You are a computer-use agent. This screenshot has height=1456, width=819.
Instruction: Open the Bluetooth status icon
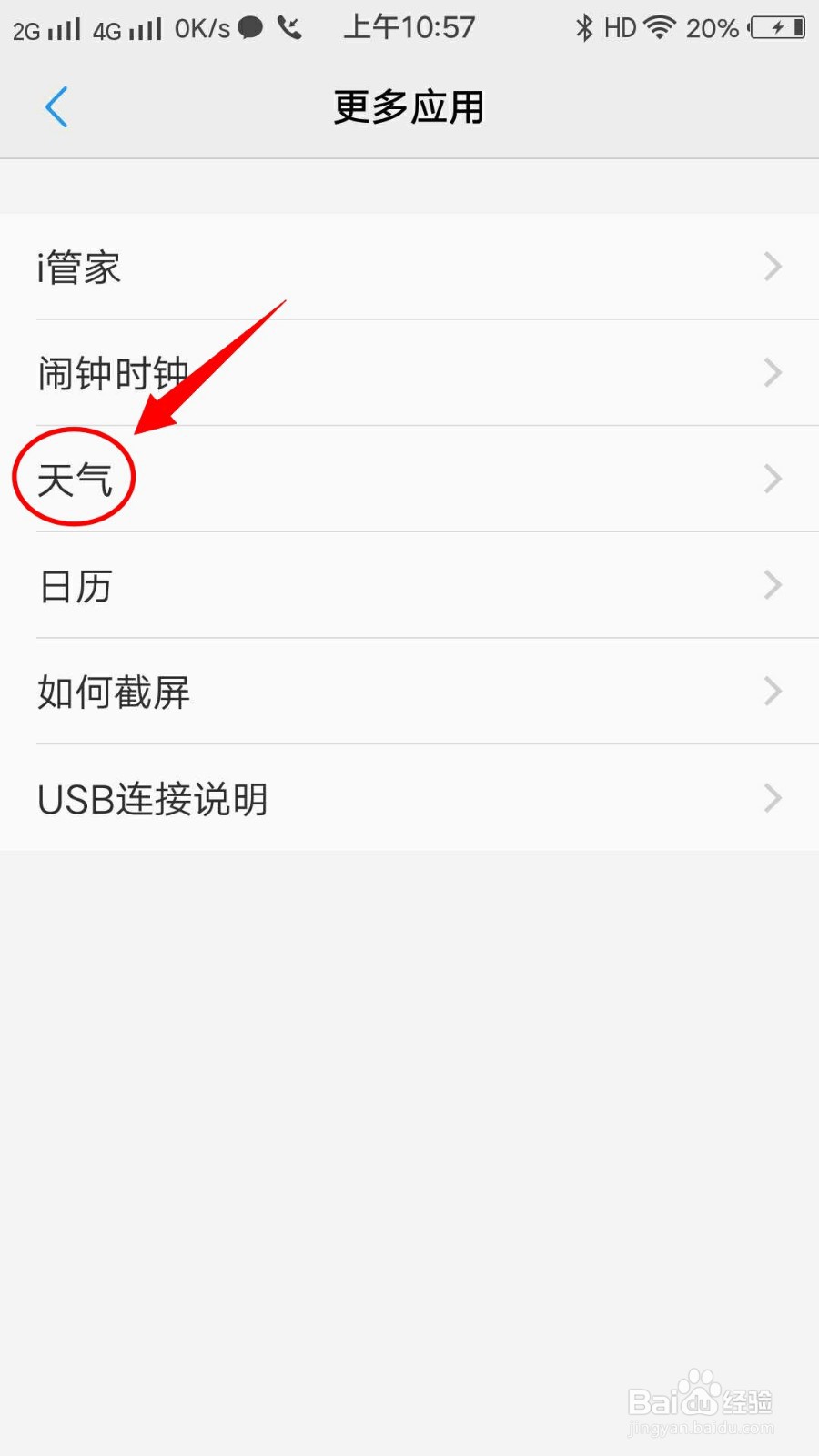[585, 27]
